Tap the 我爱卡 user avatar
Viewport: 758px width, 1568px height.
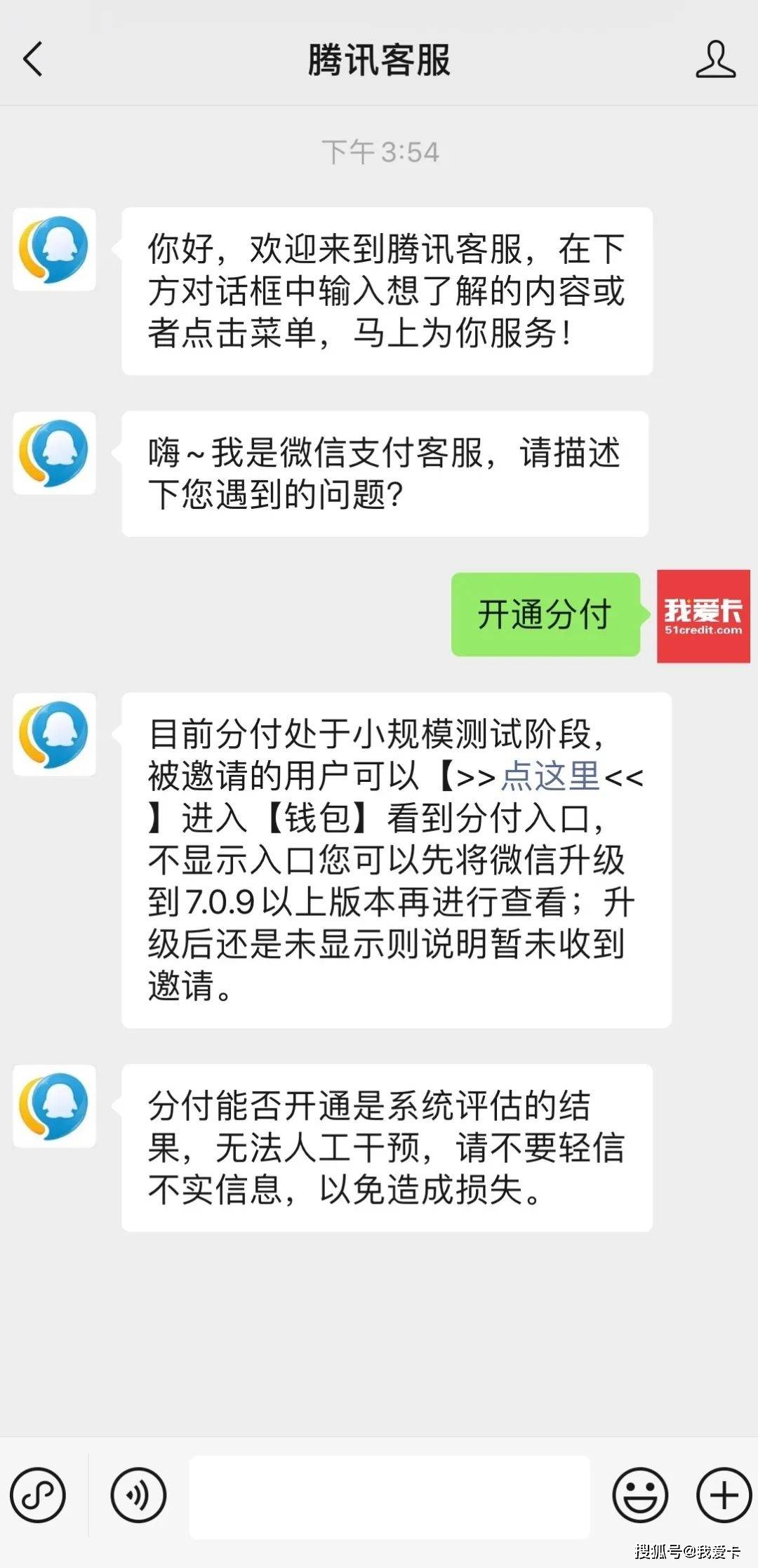(703, 616)
